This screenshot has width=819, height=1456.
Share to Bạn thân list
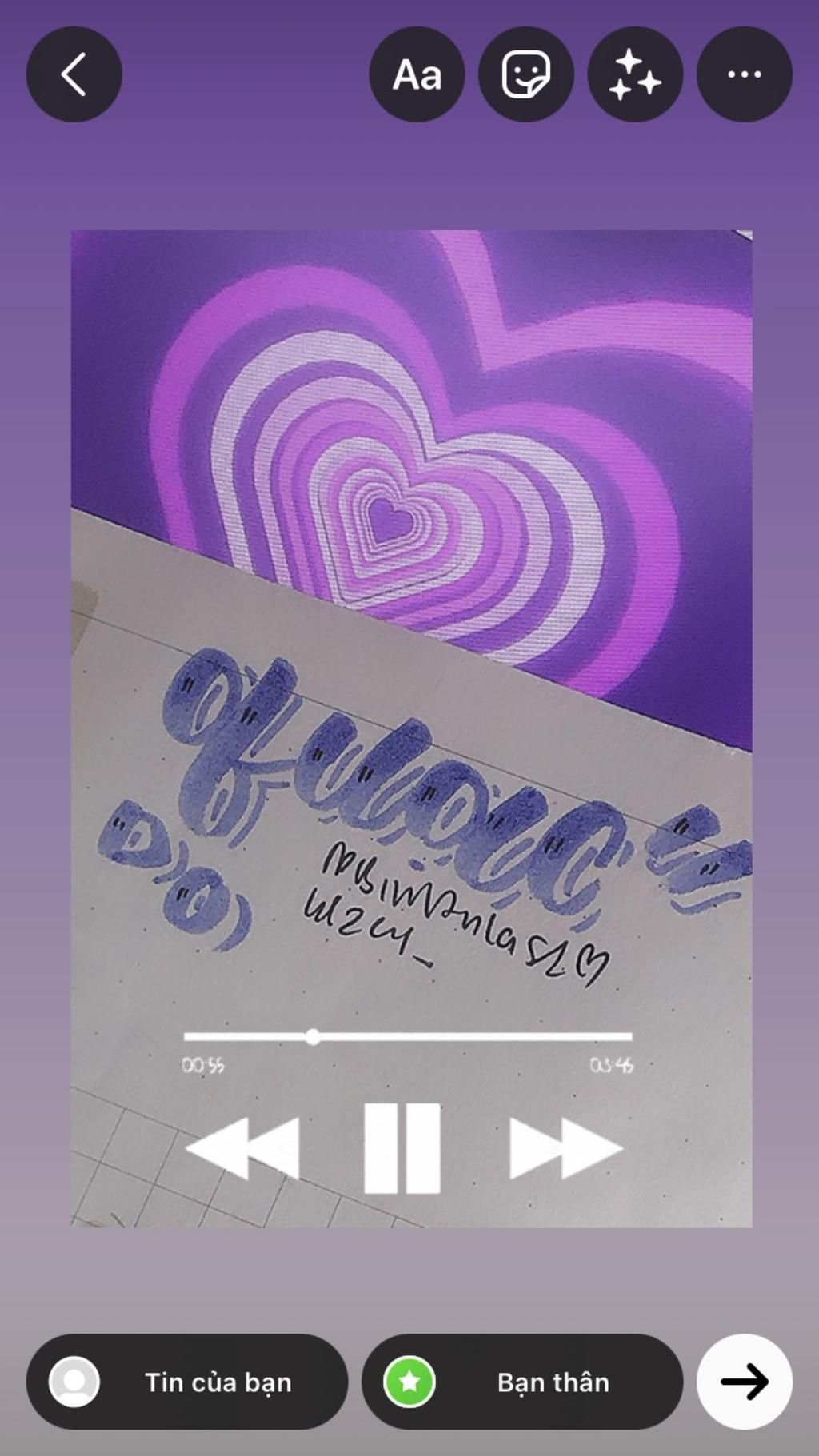point(522,1382)
